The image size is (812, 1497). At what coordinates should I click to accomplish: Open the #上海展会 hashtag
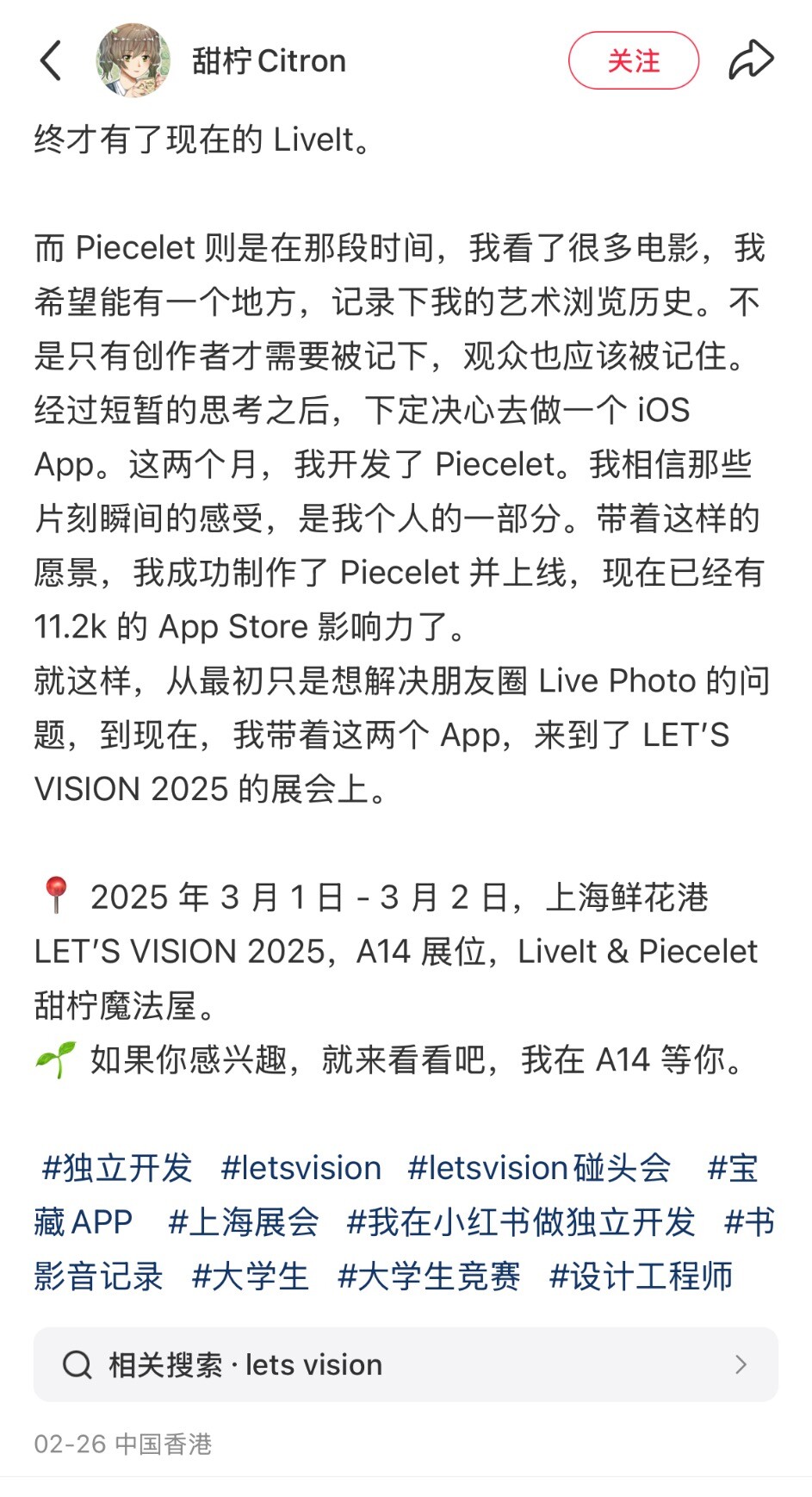click(x=244, y=1222)
